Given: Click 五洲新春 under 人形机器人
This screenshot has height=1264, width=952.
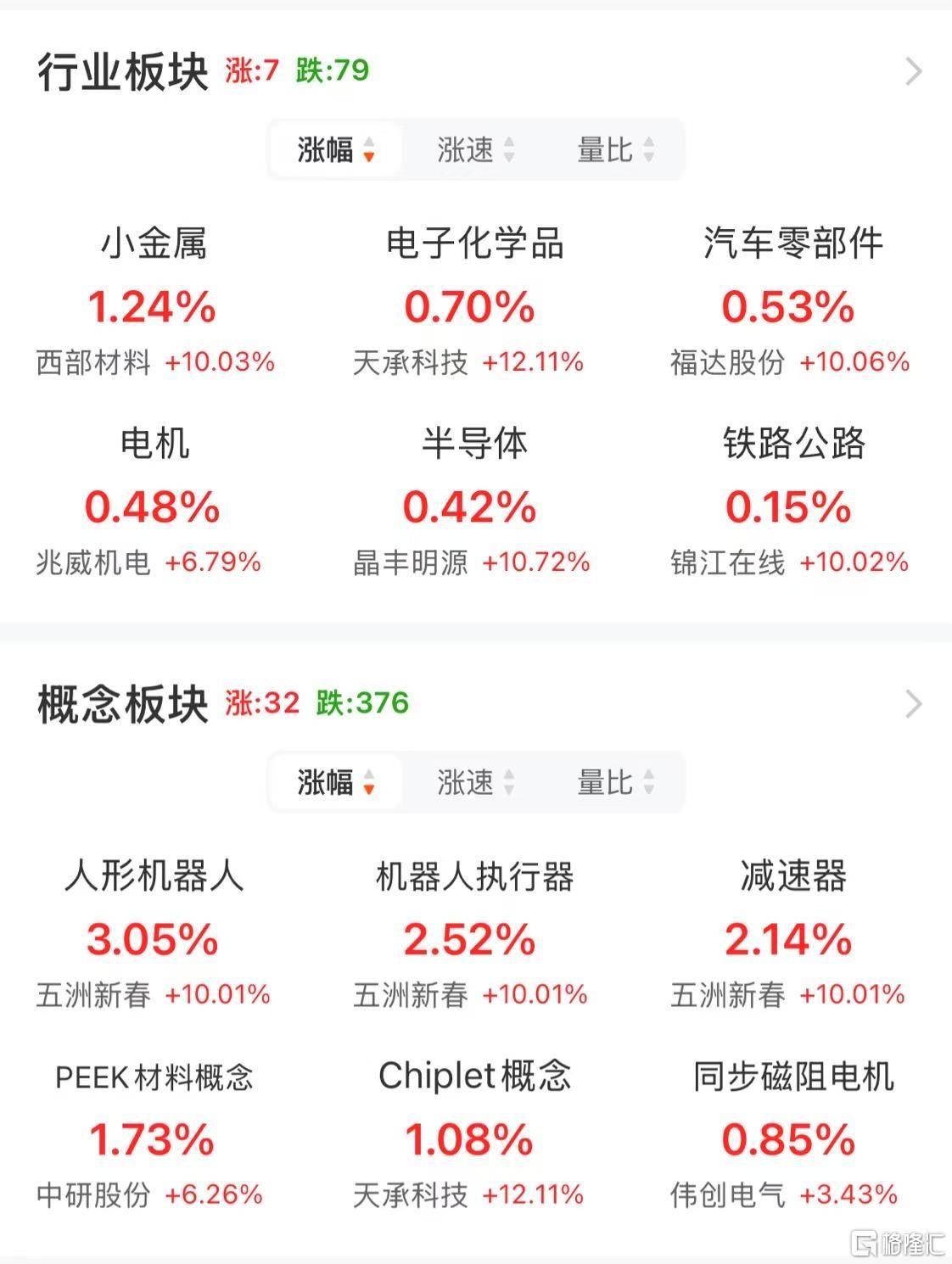Looking at the screenshot, I should (93, 995).
